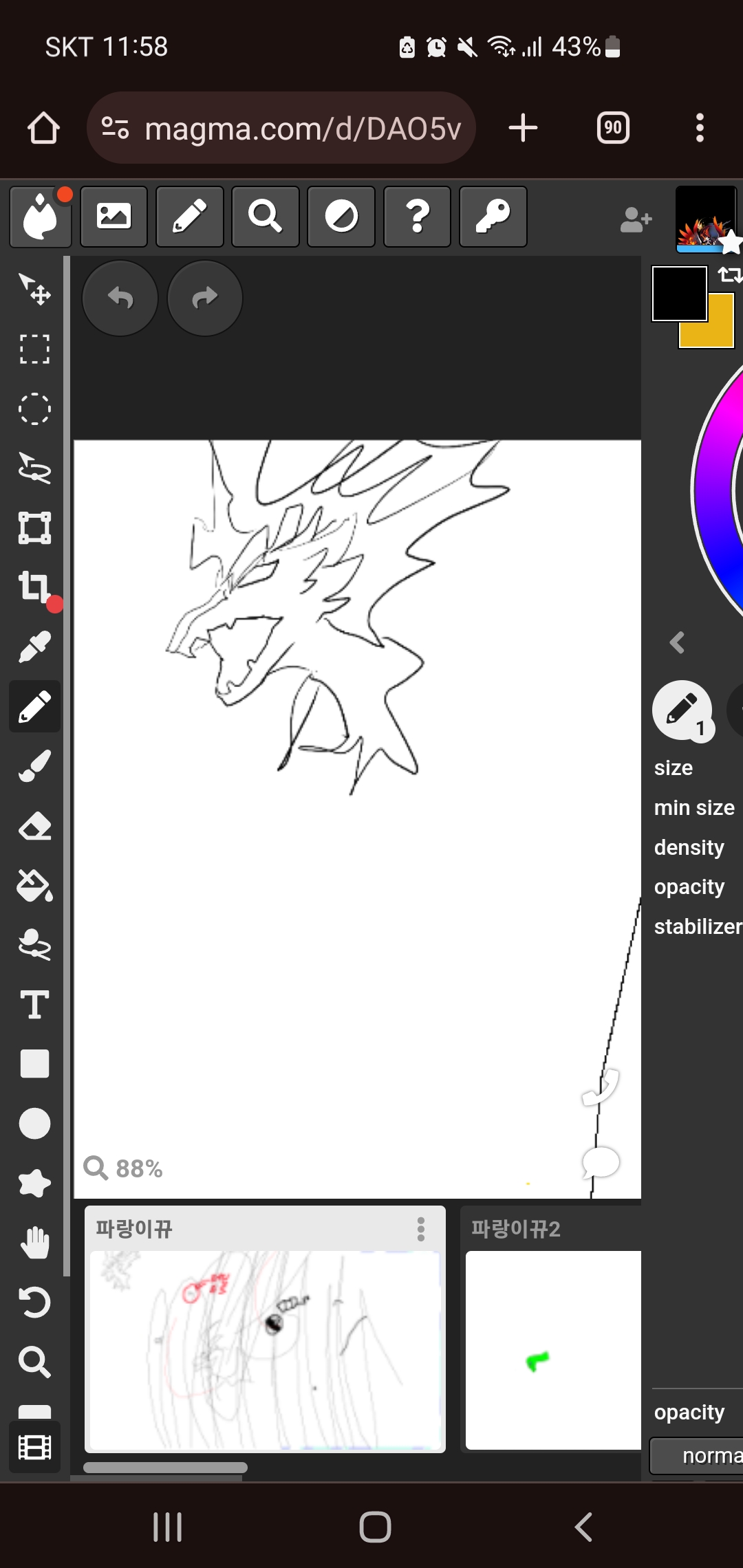This screenshot has width=743, height=1568.
Task: Swap the foreground and background colors
Action: 729,275
